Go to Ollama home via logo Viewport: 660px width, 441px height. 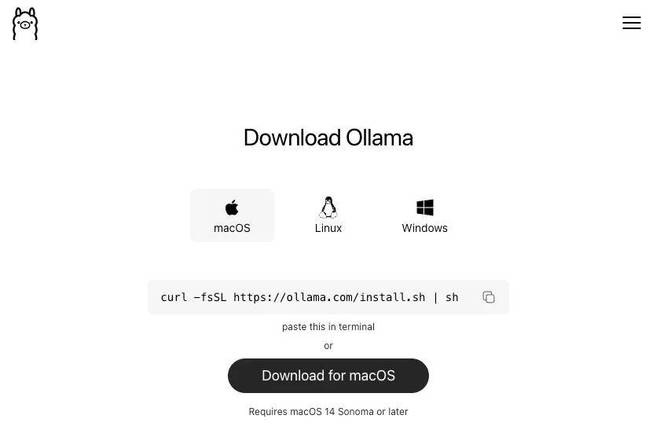tap(25, 24)
